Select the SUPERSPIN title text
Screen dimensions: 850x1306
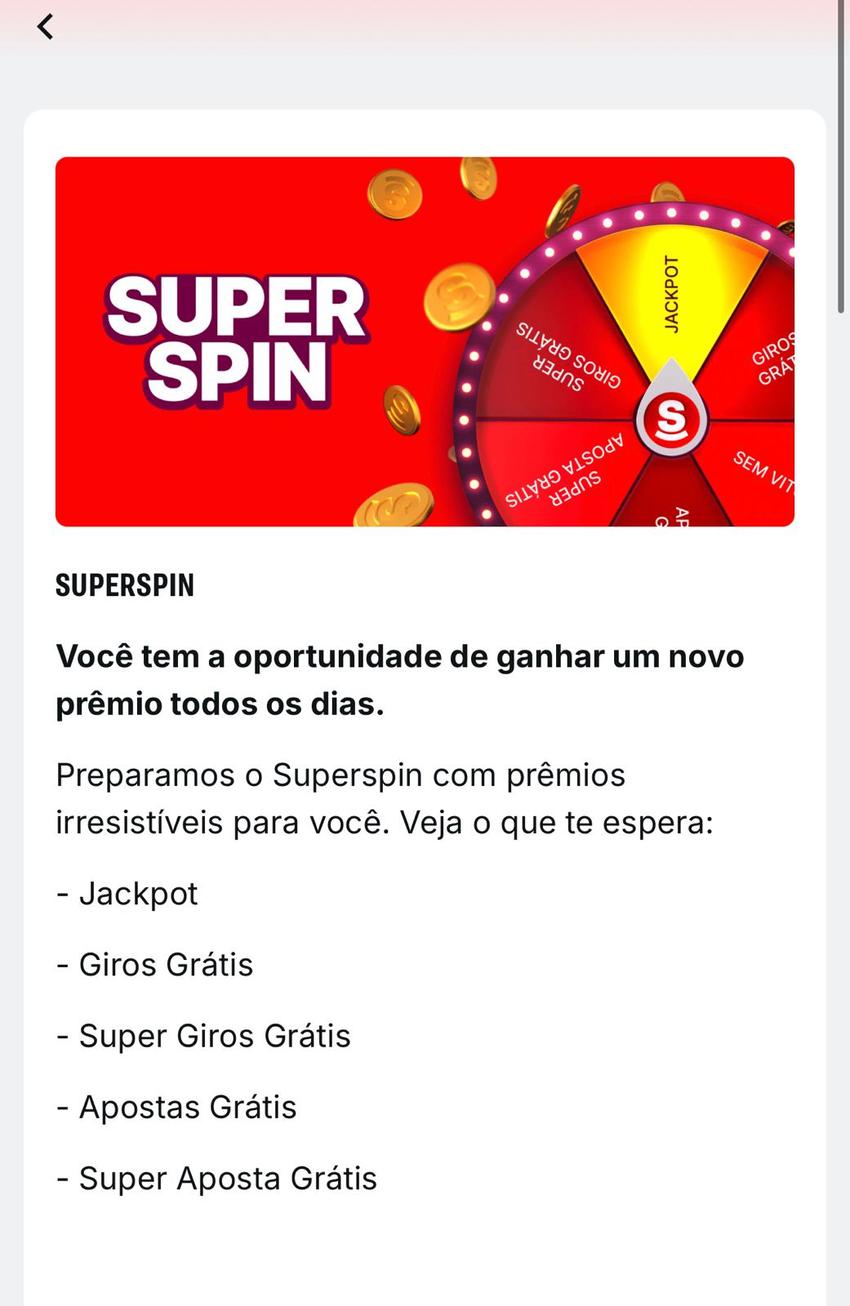point(124,585)
